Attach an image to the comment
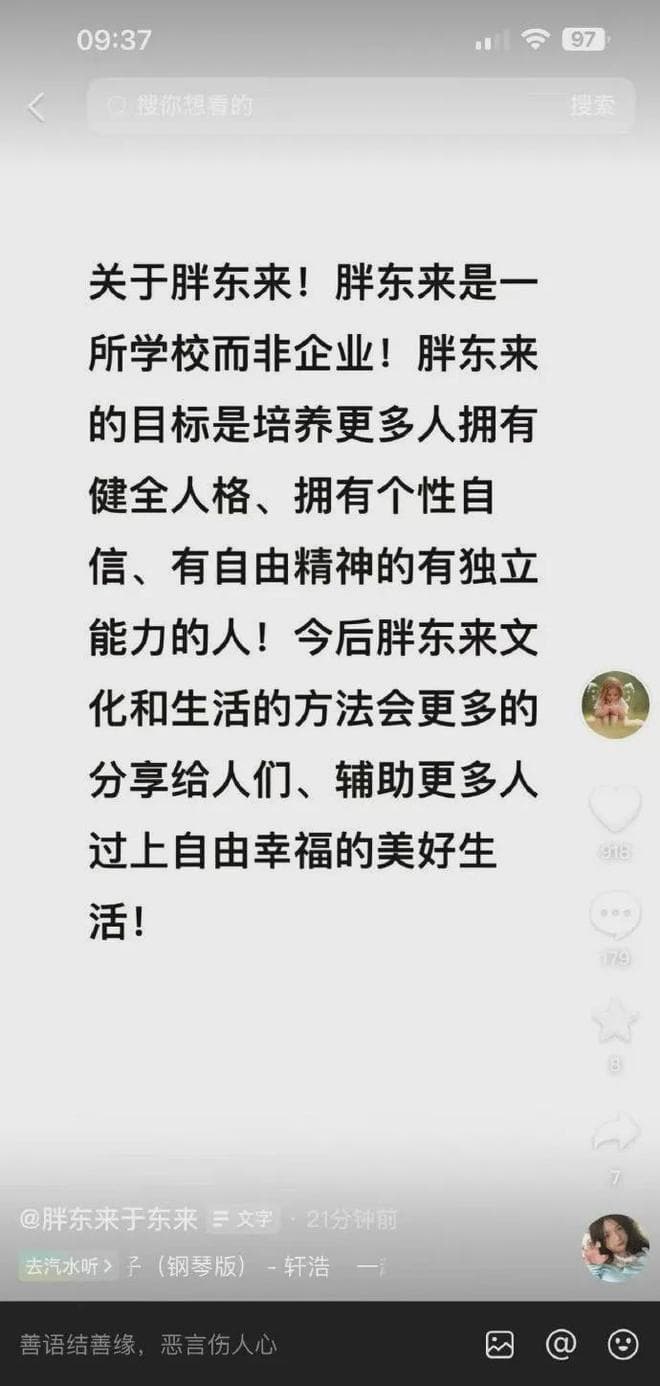This screenshot has height=1386, width=660. click(x=500, y=1344)
